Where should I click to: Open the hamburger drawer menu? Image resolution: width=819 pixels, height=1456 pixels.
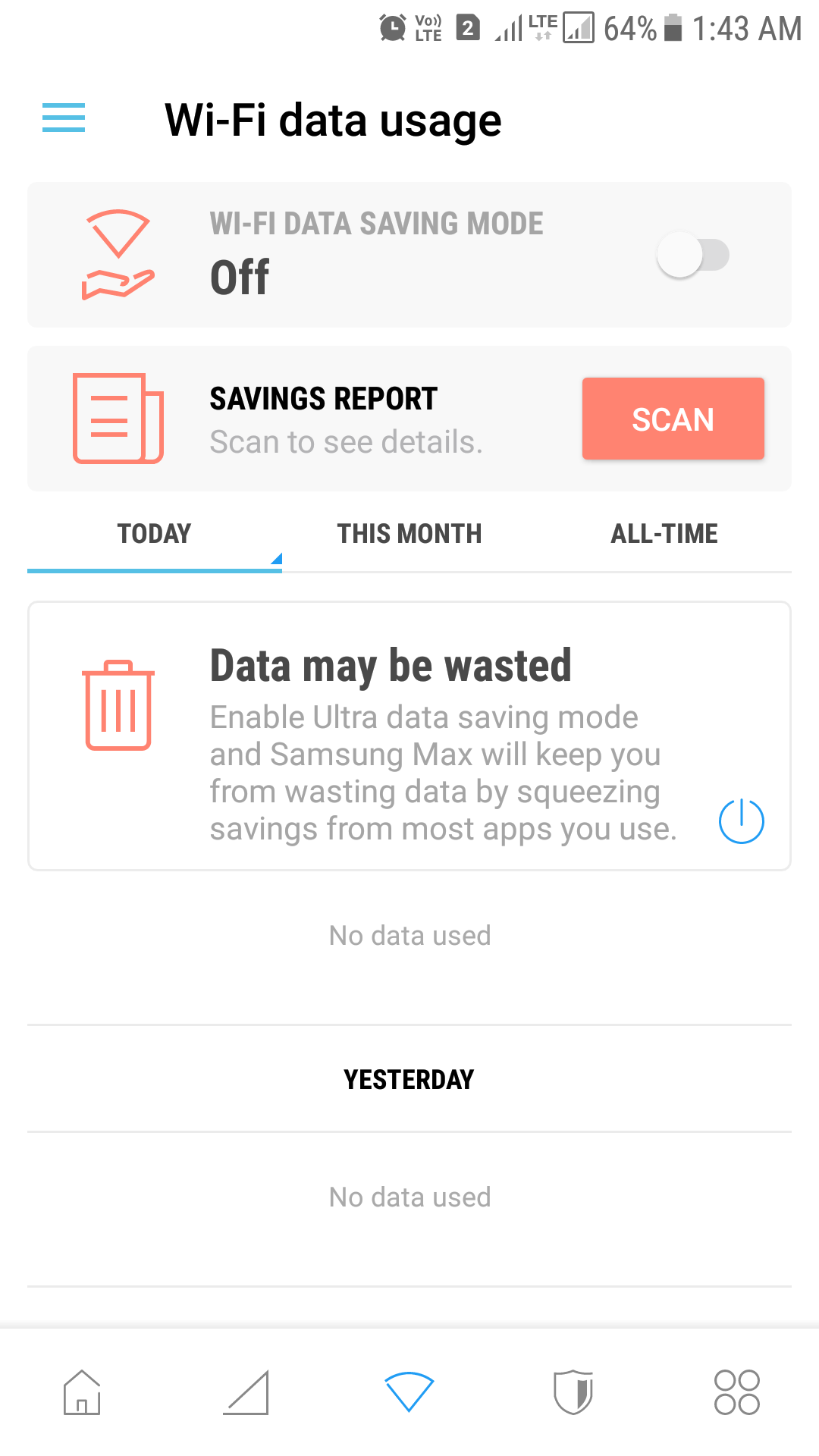[x=64, y=118]
